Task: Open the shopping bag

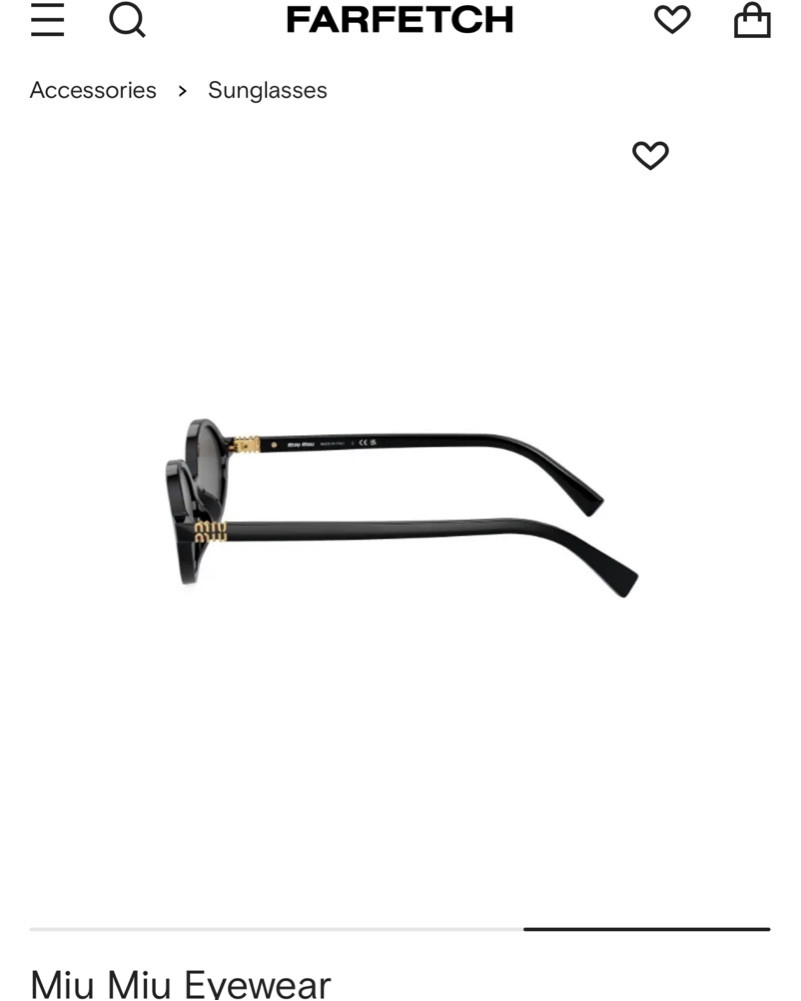Action: (x=752, y=20)
